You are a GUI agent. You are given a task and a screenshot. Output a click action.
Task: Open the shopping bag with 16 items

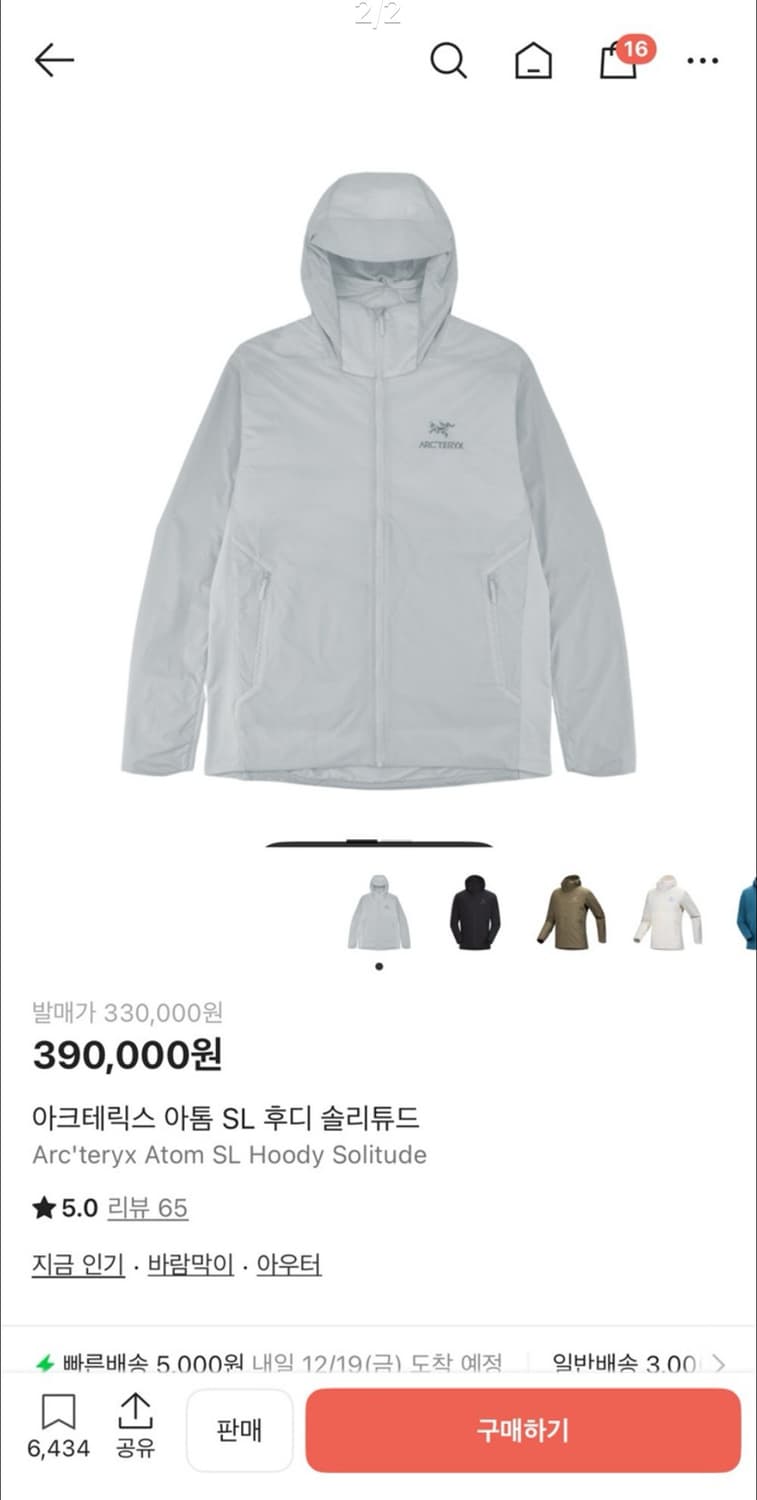[617, 63]
